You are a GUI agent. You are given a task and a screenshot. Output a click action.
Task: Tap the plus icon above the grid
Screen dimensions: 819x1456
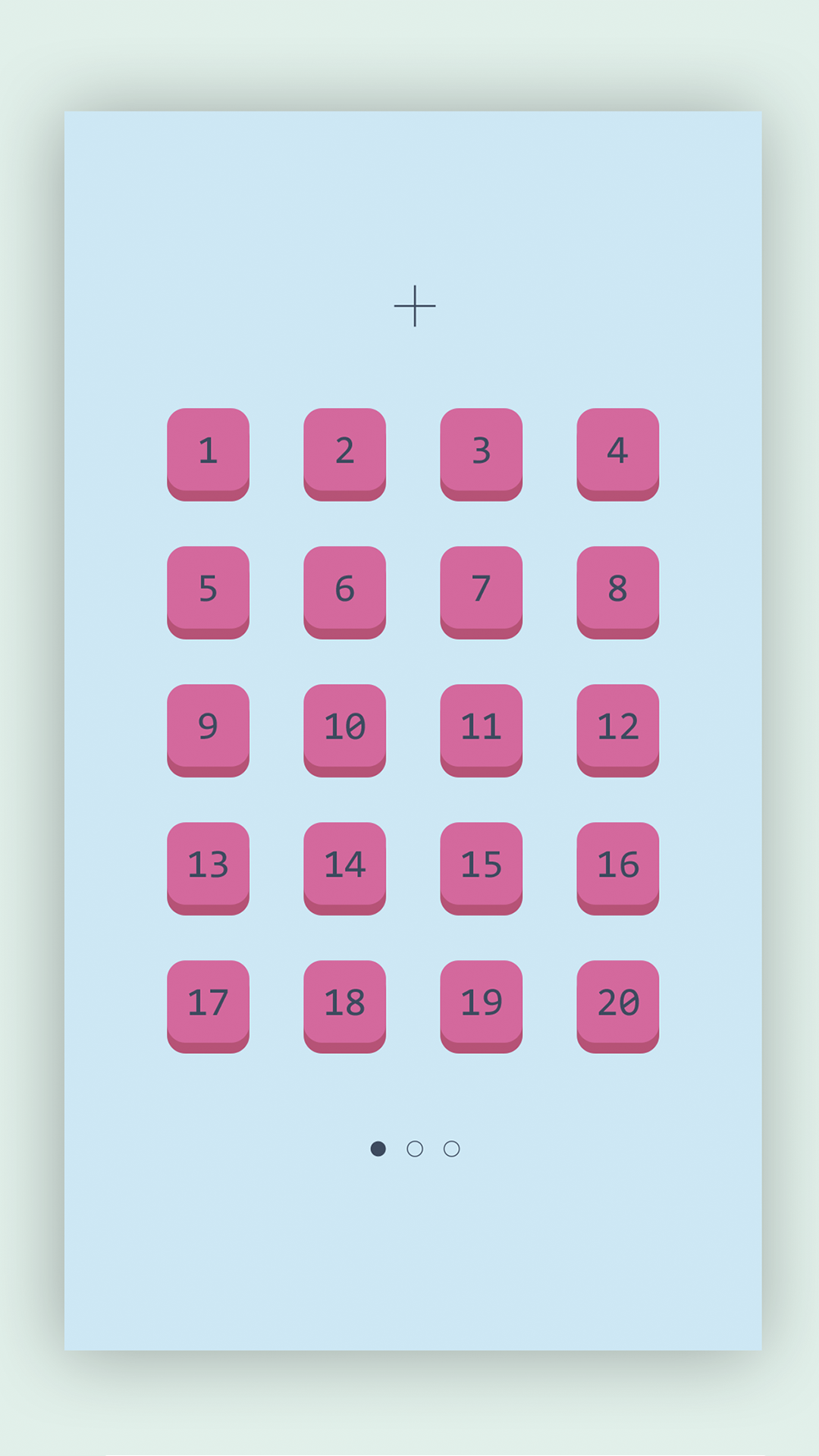pyautogui.click(x=415, y=306)
